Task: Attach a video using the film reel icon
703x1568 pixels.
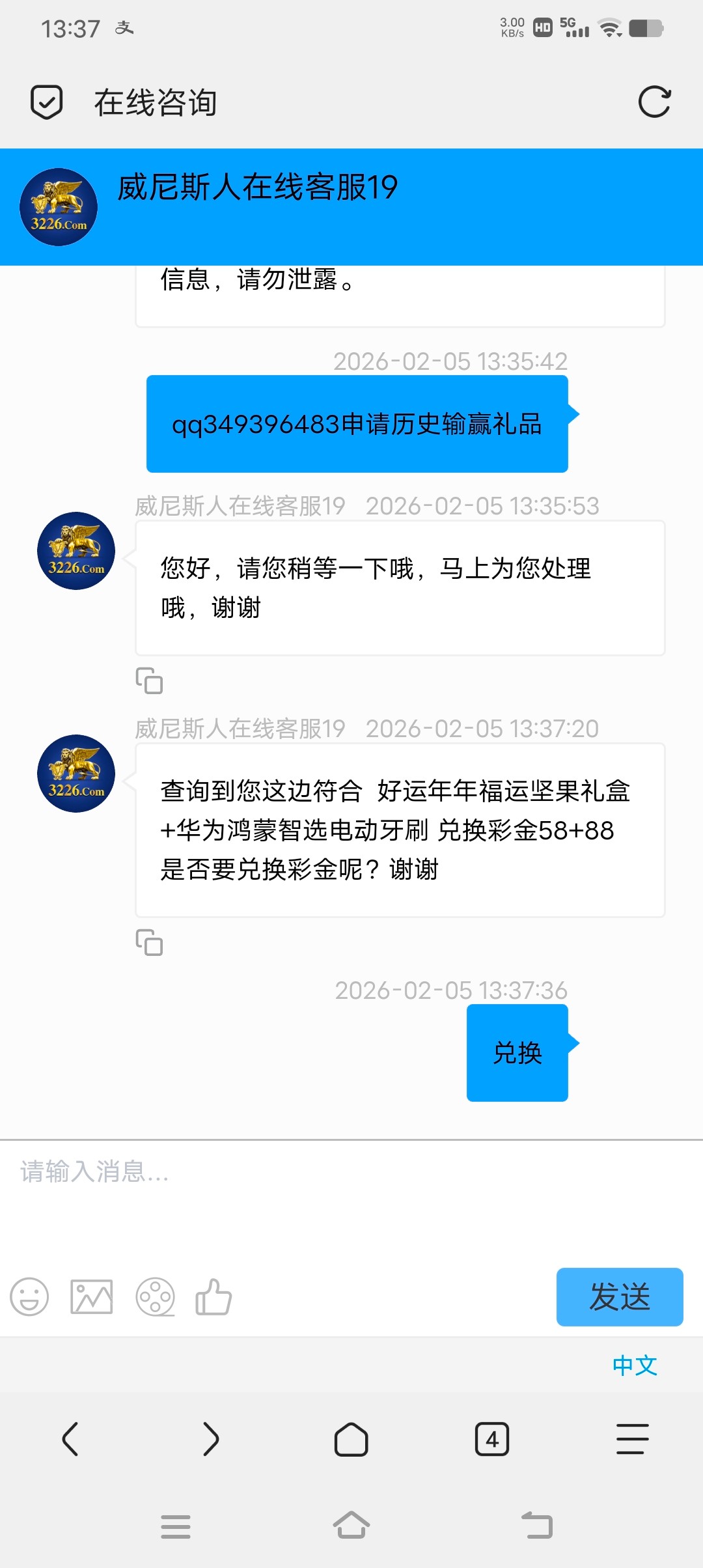Action: point(155,1296)
